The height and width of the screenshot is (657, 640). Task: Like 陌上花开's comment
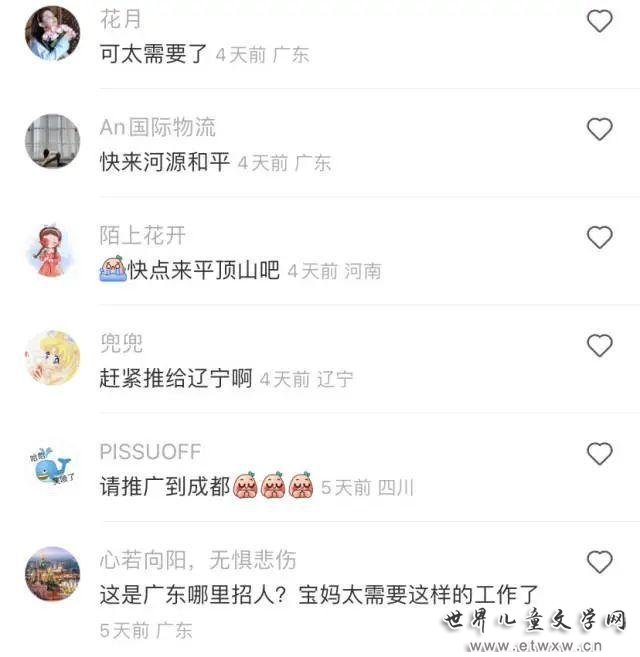(599, 237)
